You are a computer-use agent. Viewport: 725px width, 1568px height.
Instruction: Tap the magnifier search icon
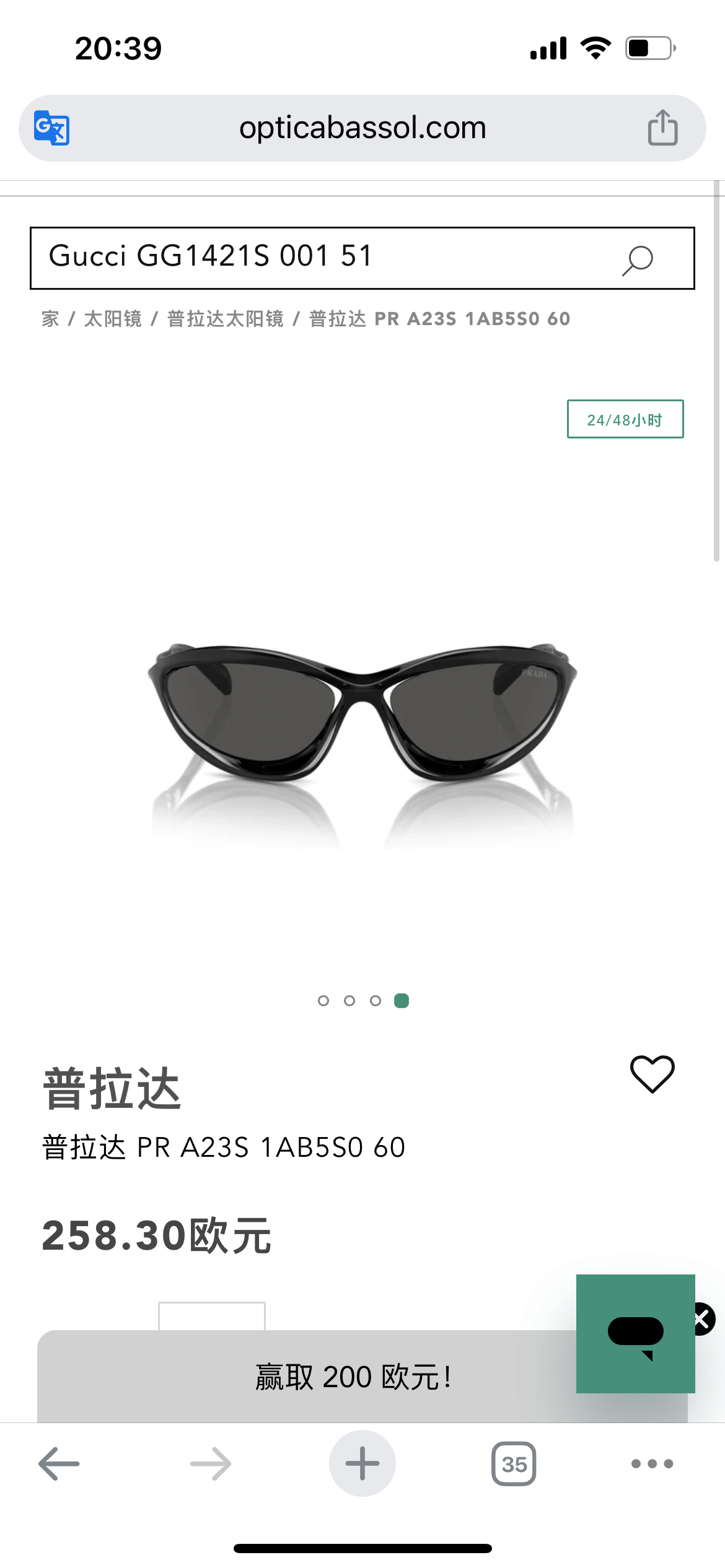tap(638, 260)
